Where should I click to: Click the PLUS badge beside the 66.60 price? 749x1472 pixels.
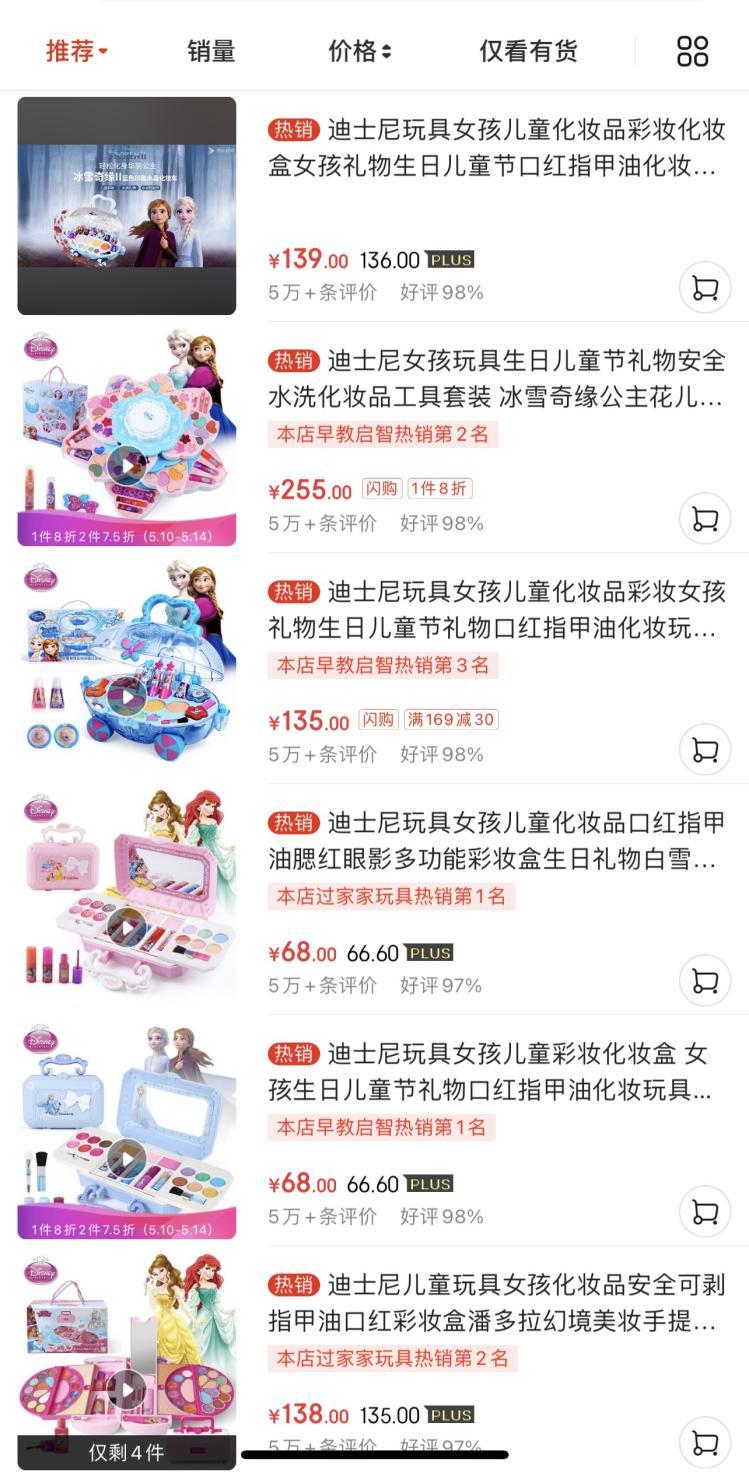(429, 953)
